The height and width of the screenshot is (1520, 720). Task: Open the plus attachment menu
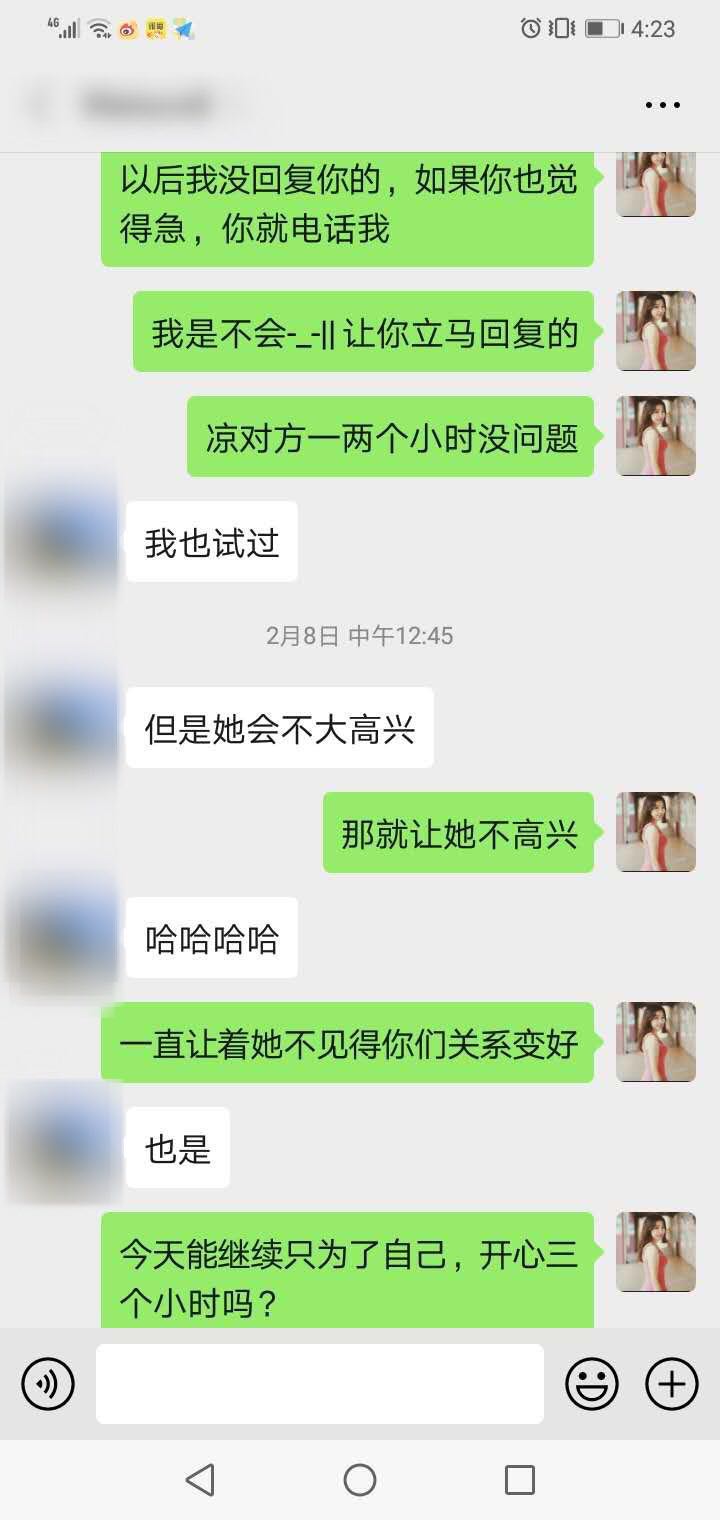click(672, 1384)
